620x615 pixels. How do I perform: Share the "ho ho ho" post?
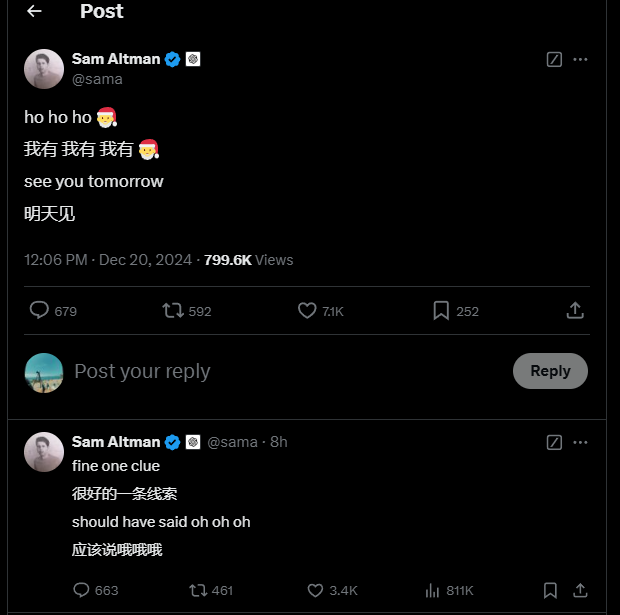575,311
